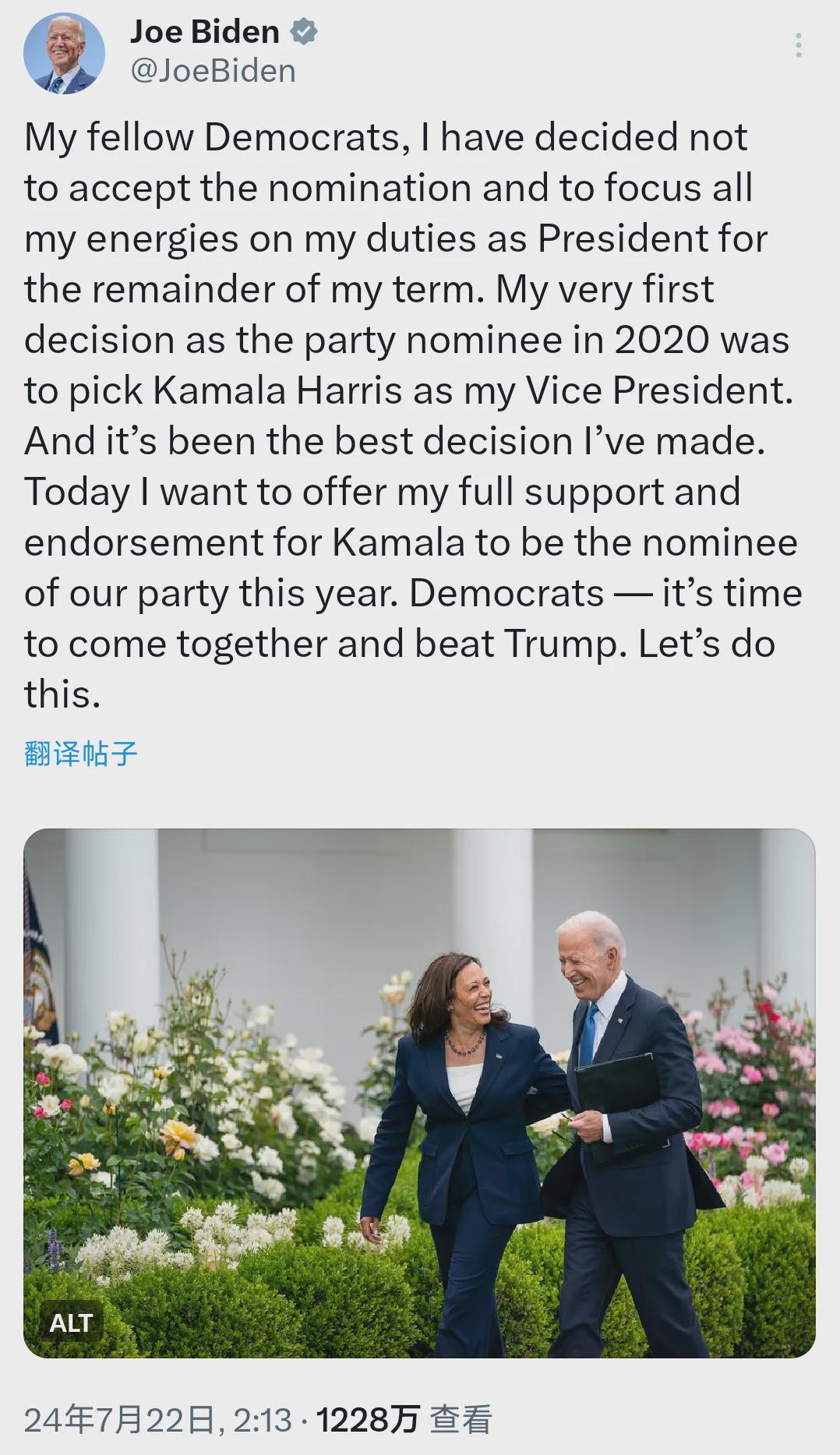Image resolution: width=840 pixels, height=1455 pixels.
Task: Open the post's overflow menu
Action: (x=798, y=46)
